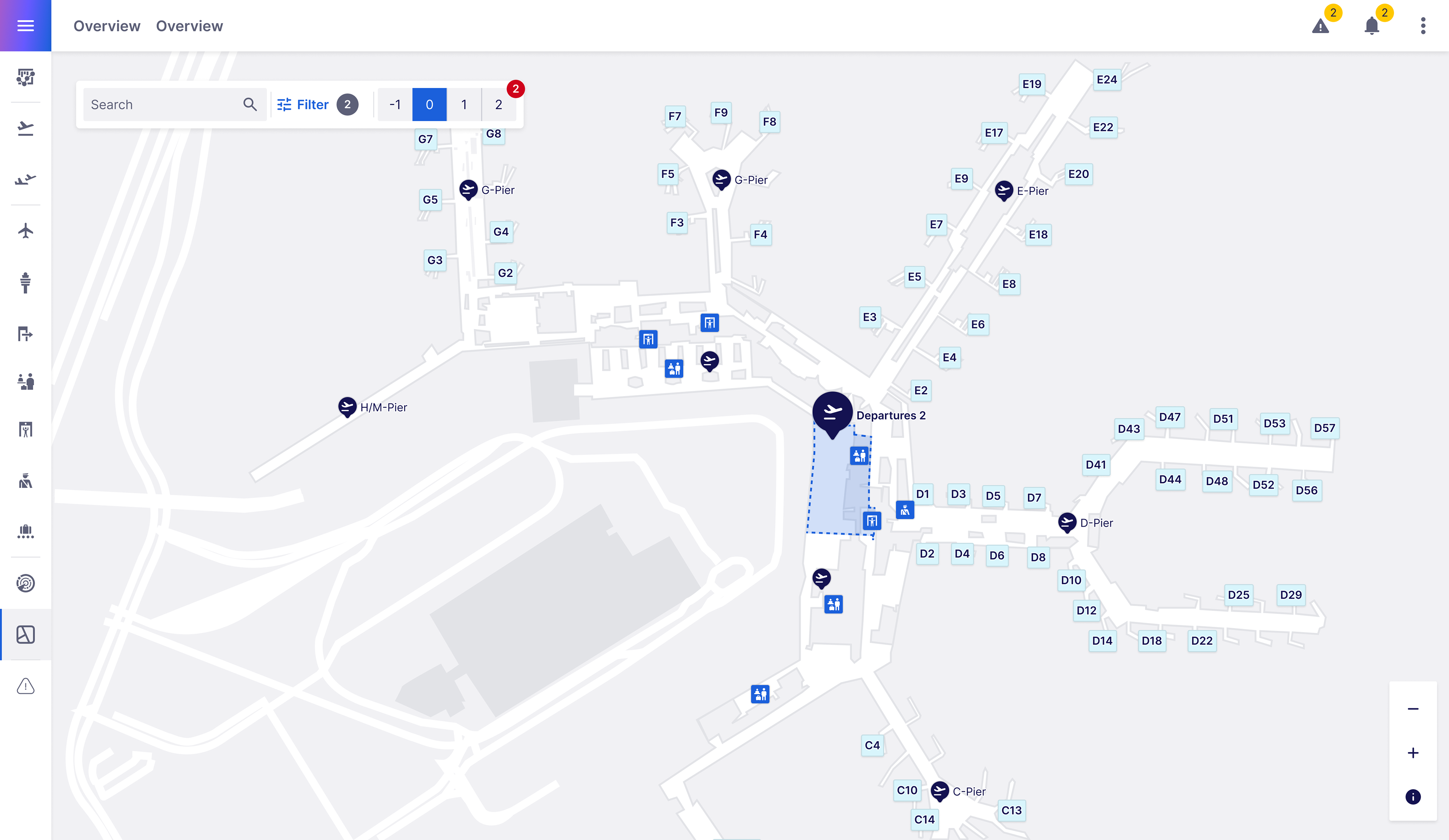Screen dimensions: 1449x840
Task: Open the three-dot overflow menu
Action: point(1423,26)
